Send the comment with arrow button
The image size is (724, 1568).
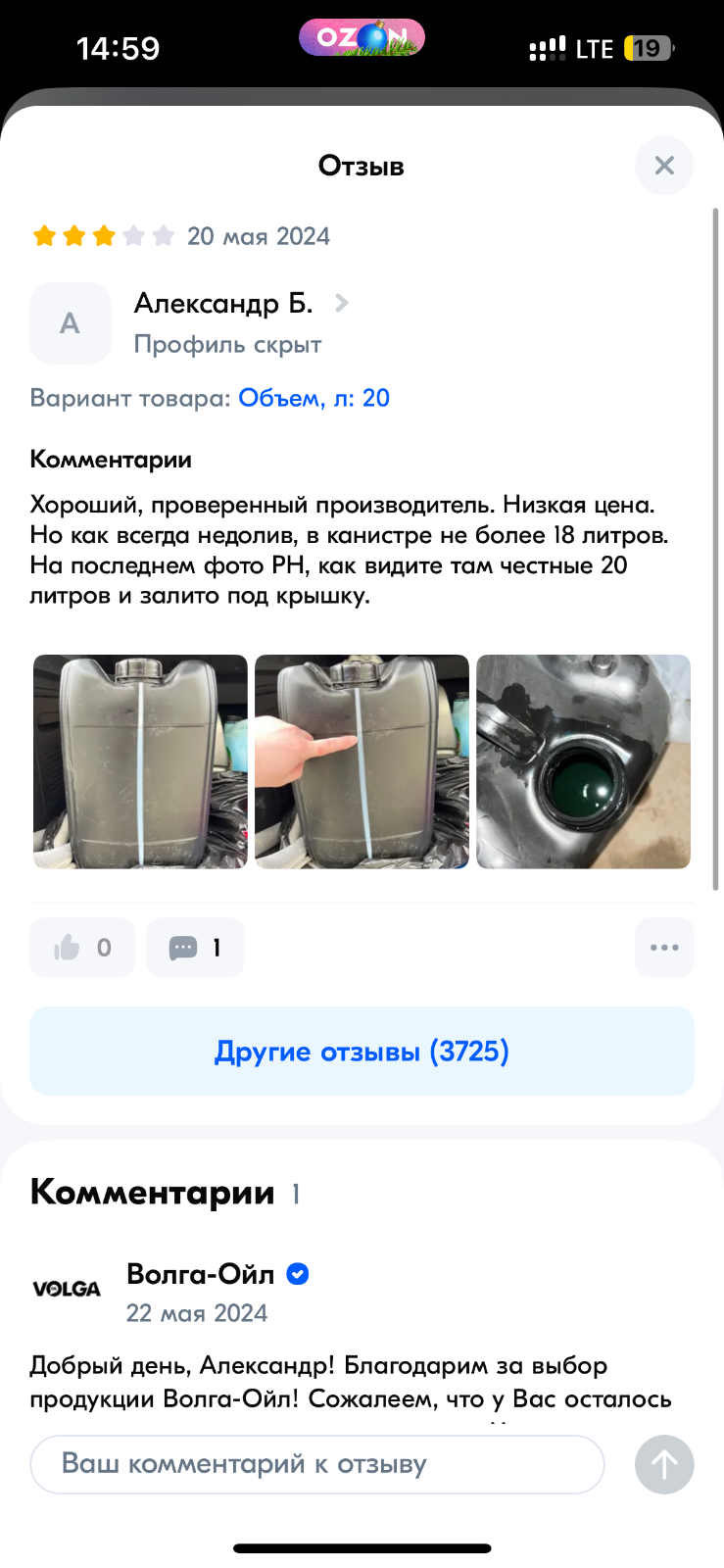[x=664, y=1464]
